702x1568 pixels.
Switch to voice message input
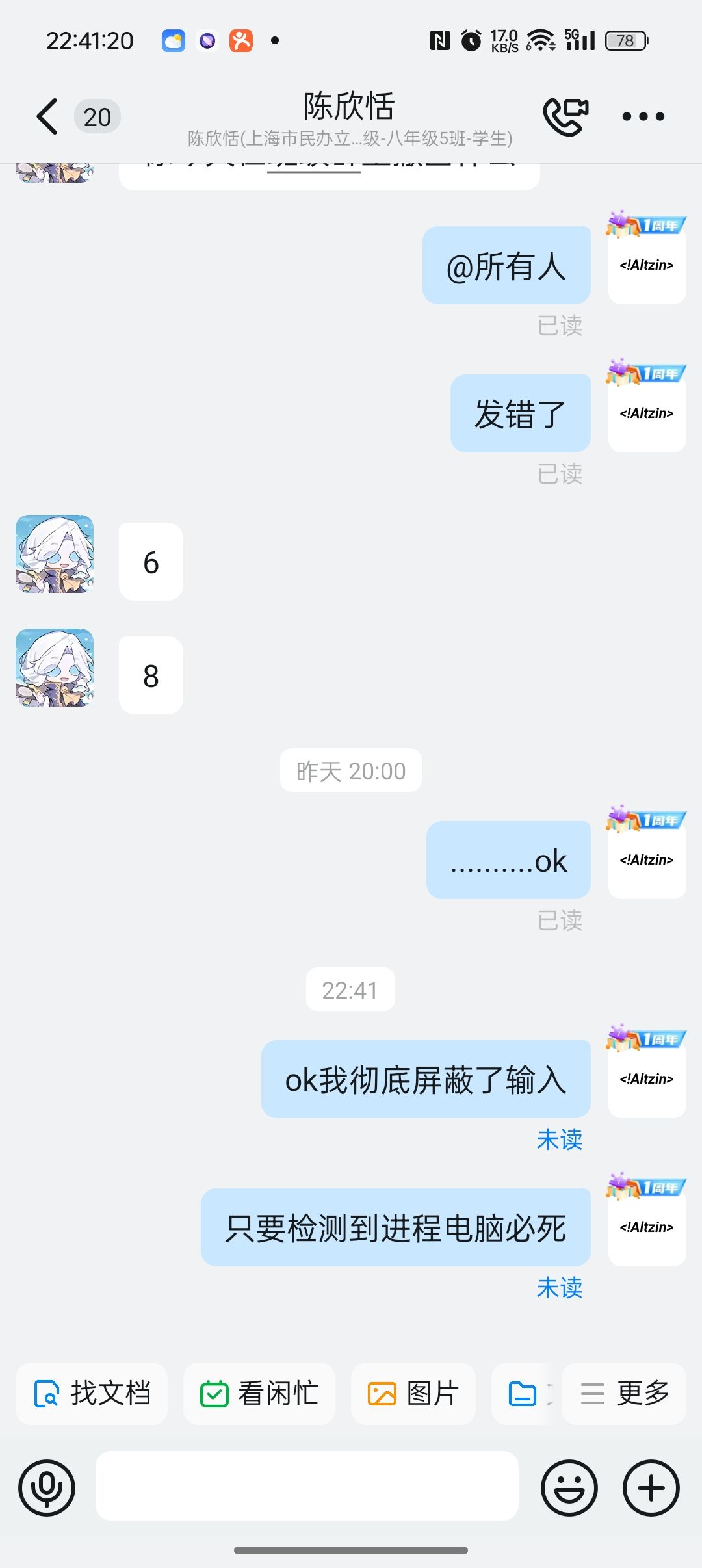(47, 1488)
